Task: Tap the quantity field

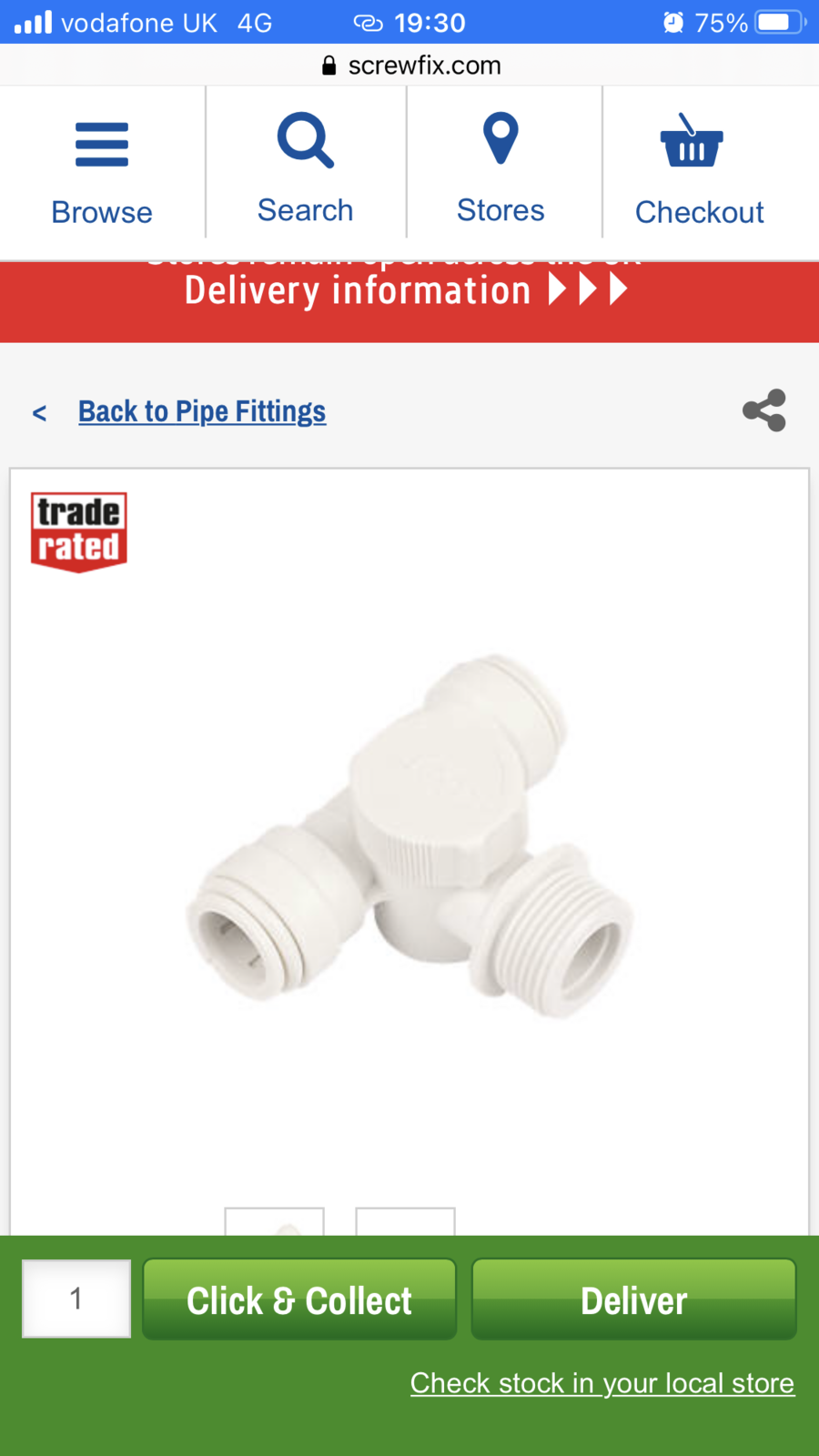Action: tap(76, 1299)
